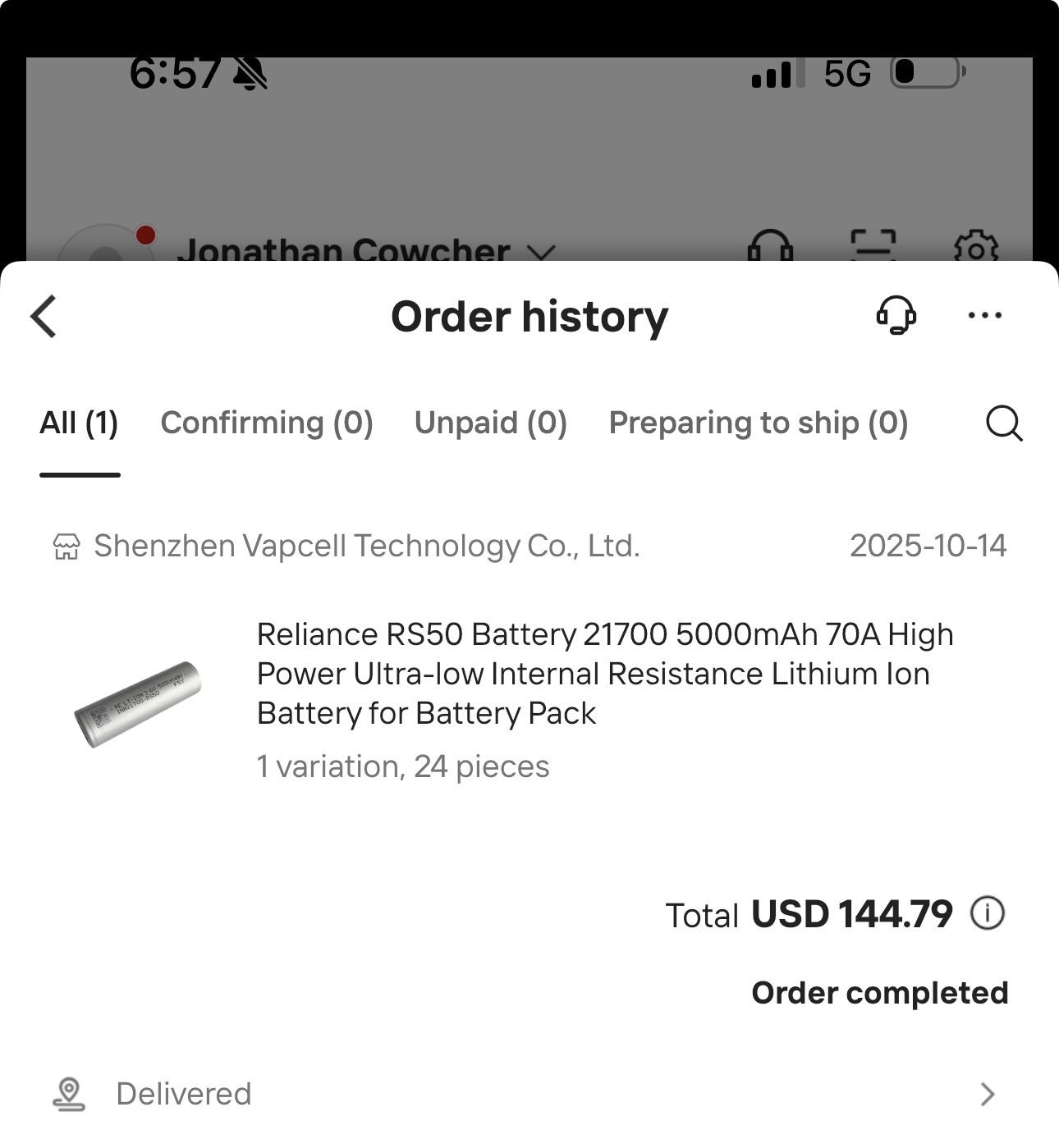1059x1148 pixels.
Task: Search within order history
Action: coord(1003,423)
